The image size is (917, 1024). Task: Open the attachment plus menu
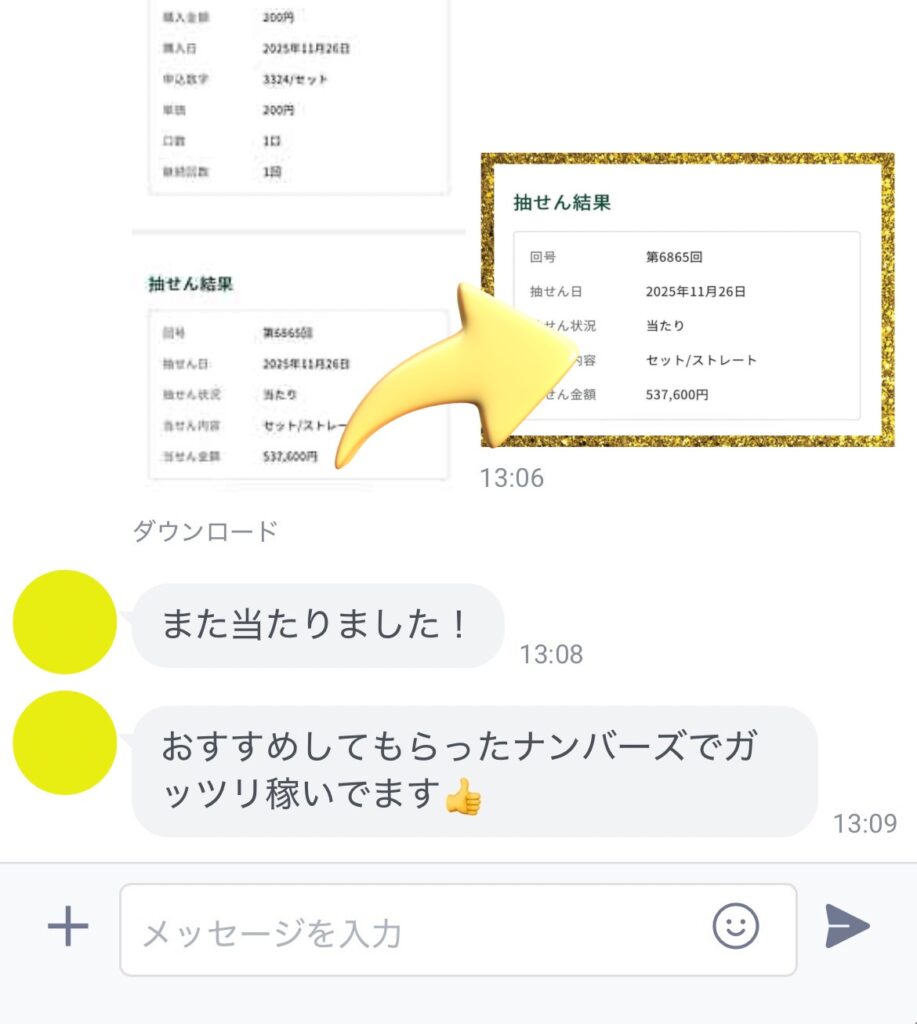coord(68,928)
